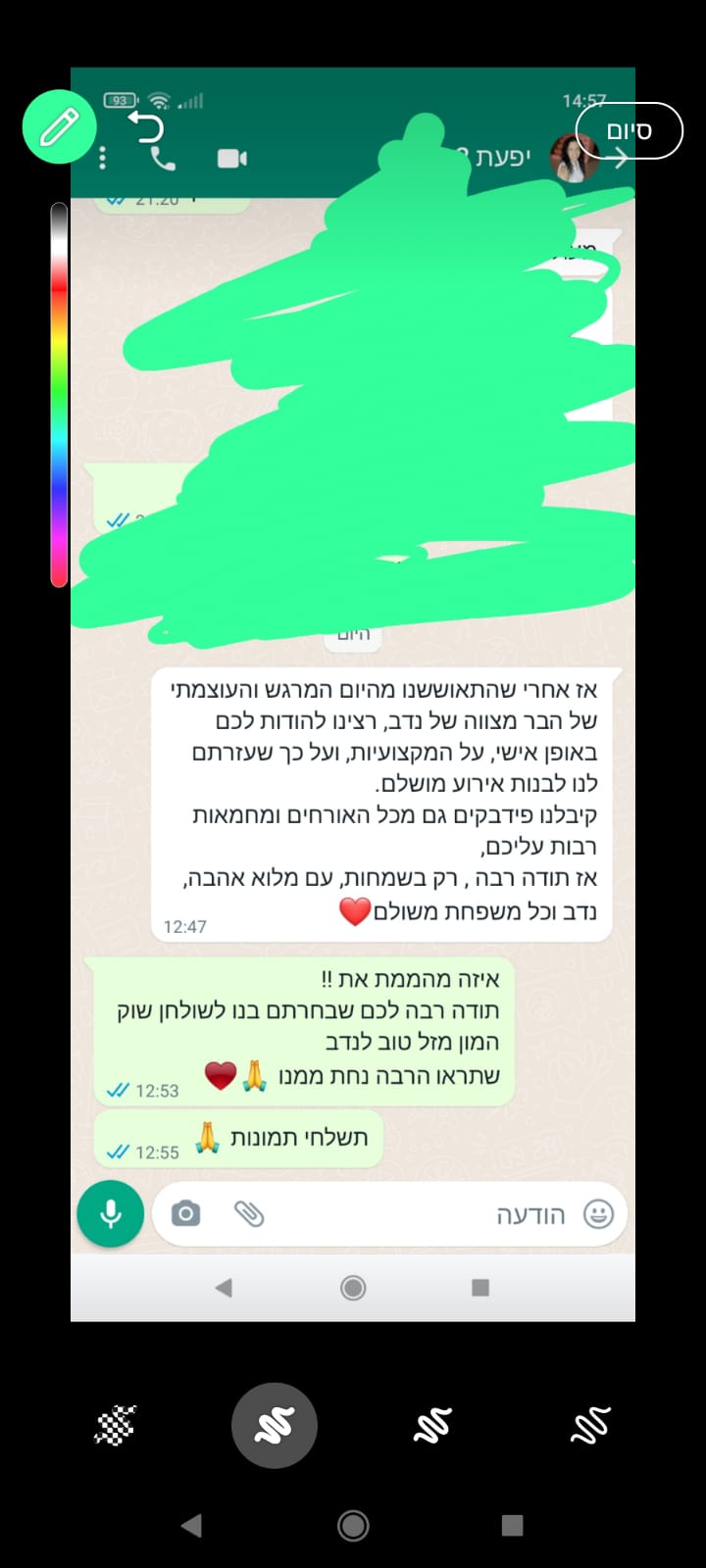Go back with the system back button

[192, 1525]
